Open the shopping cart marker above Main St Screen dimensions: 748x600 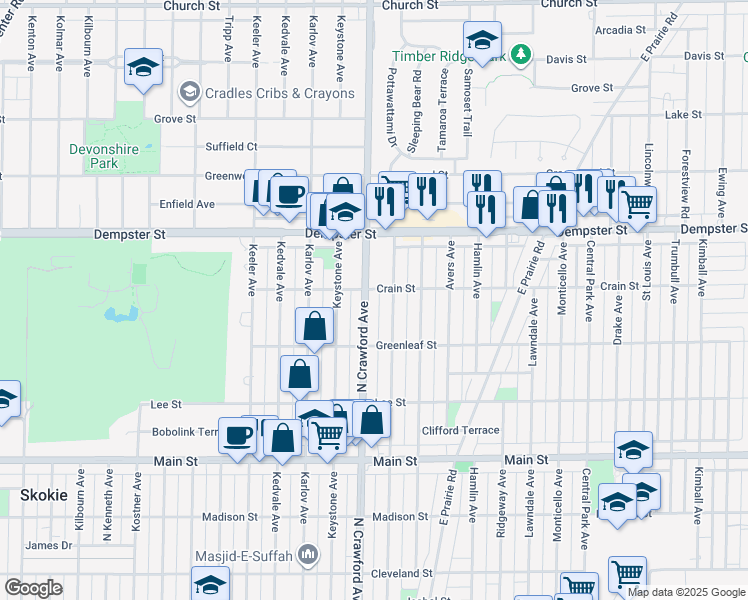tap(327, 437)
